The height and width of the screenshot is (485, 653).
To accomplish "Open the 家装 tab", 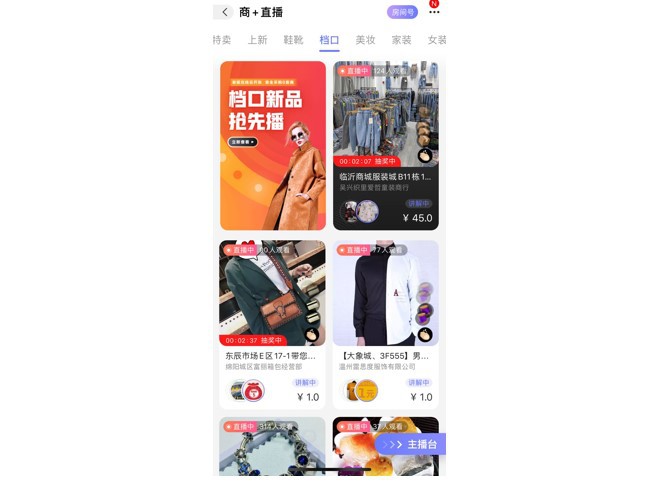I will tap(401, 40).
